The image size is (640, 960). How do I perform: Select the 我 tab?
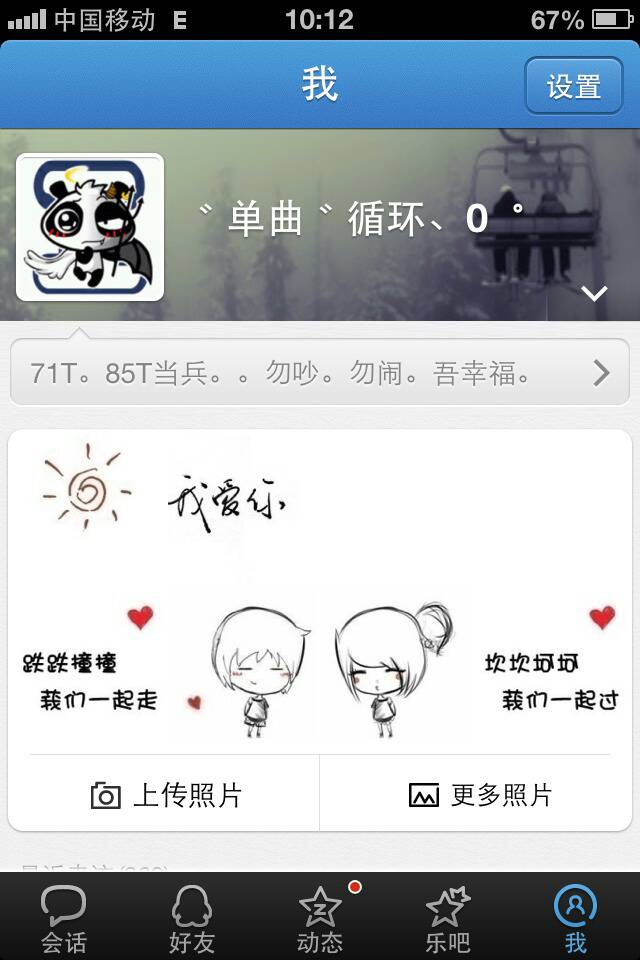[576, 918]
